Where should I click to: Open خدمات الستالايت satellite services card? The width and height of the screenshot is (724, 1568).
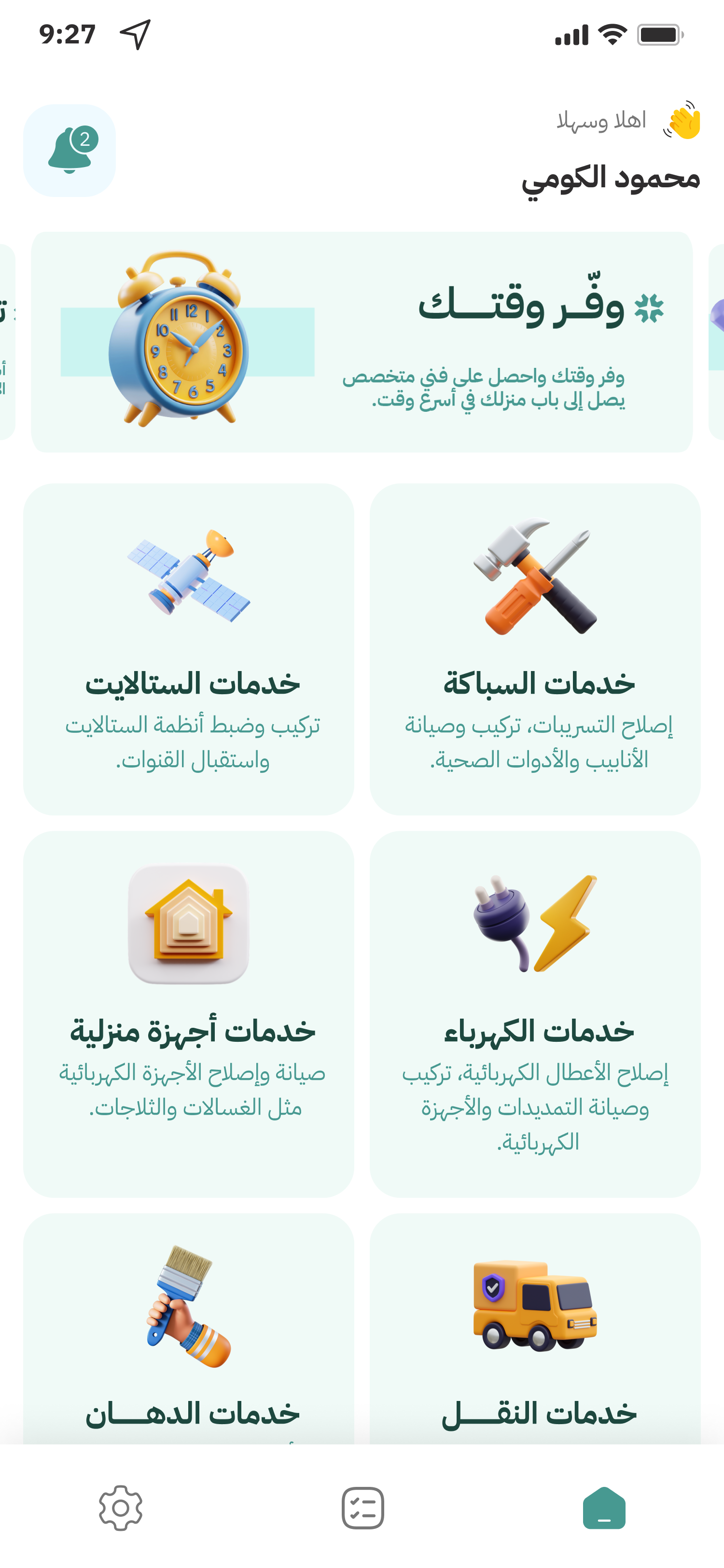pyautogui.click(x=189, y=649)
